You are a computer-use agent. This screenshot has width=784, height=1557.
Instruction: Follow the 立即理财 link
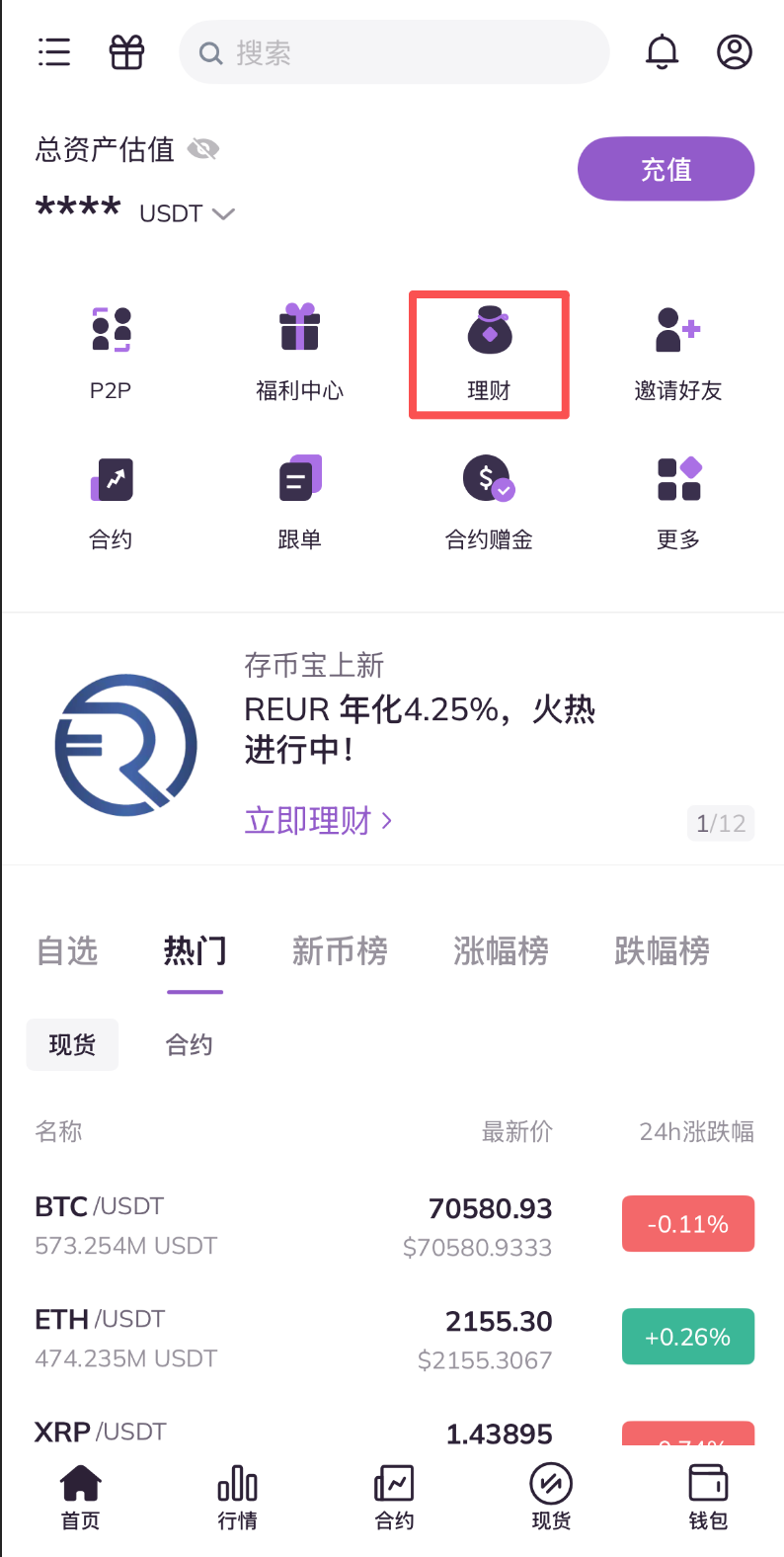tap(318, 821)
